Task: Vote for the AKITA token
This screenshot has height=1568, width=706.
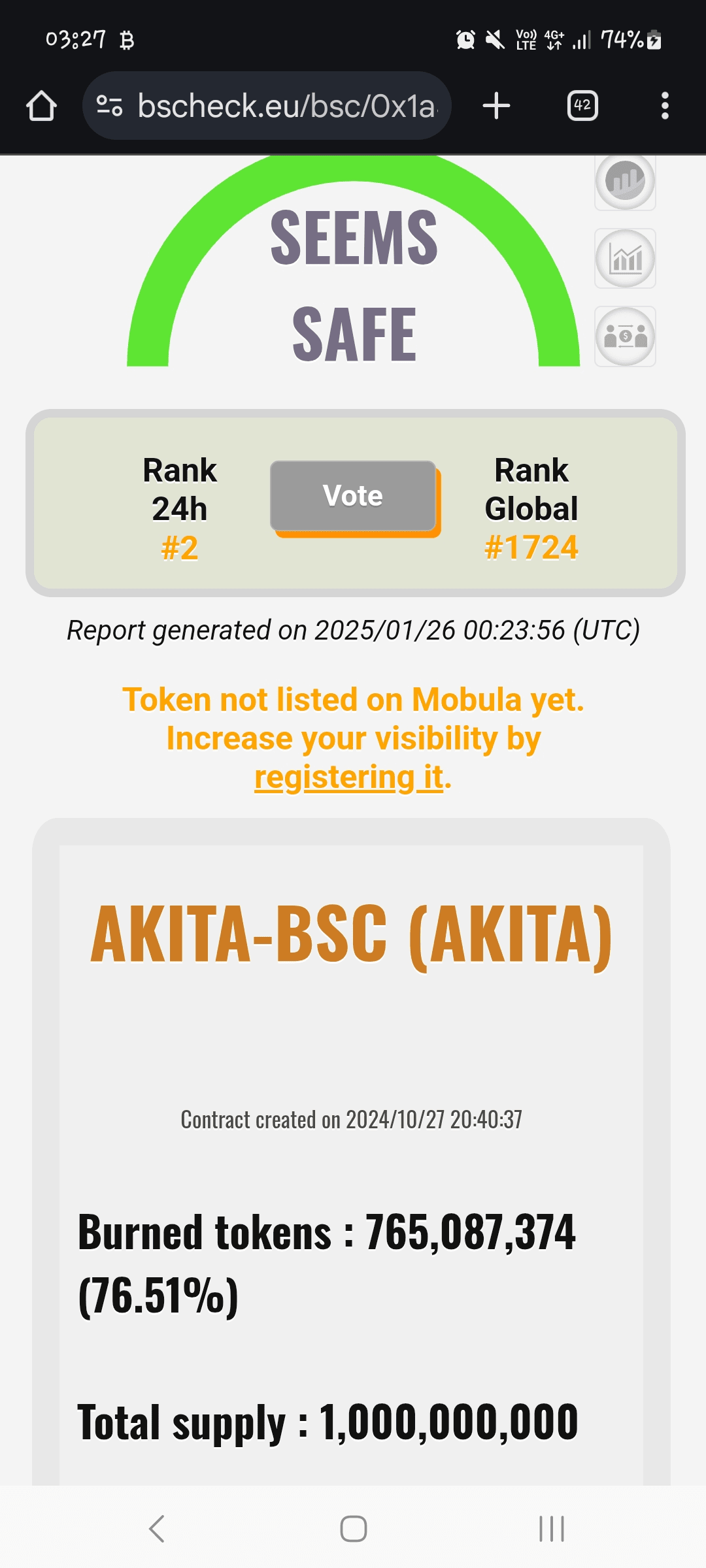Action: (x=353, y=496)
